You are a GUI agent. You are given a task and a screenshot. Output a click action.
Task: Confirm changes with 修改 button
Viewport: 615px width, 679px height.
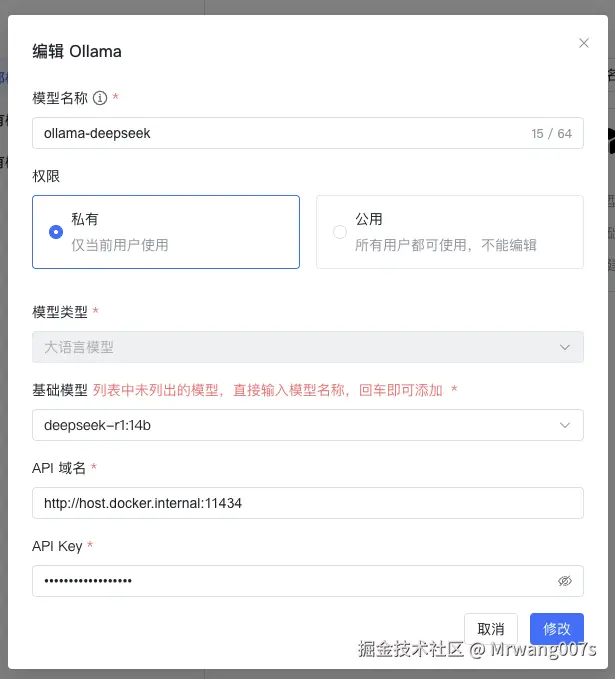[x=556, y=629]
